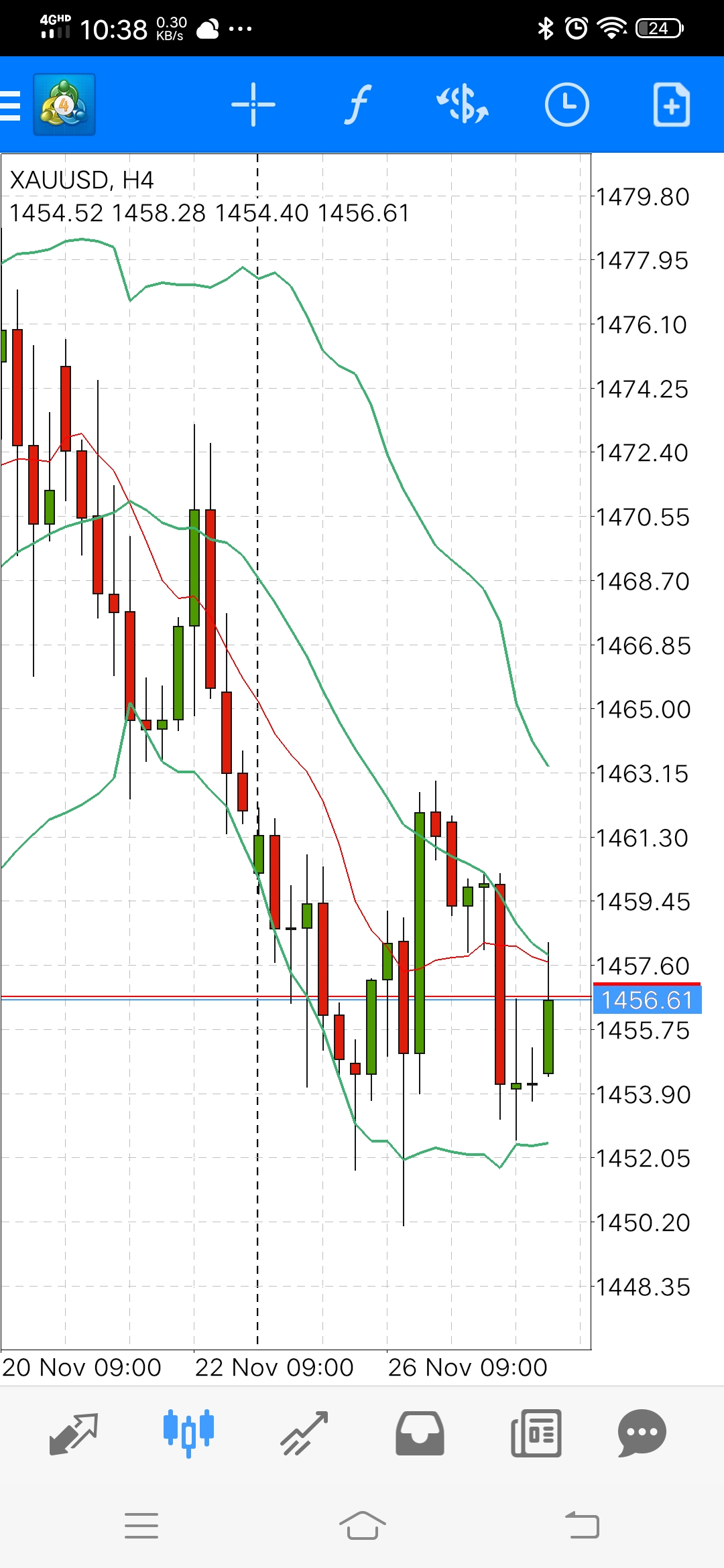The width and height of the screenshot is (724, 1568).
Task: Open the indicators function list
Action: point(358,105)
